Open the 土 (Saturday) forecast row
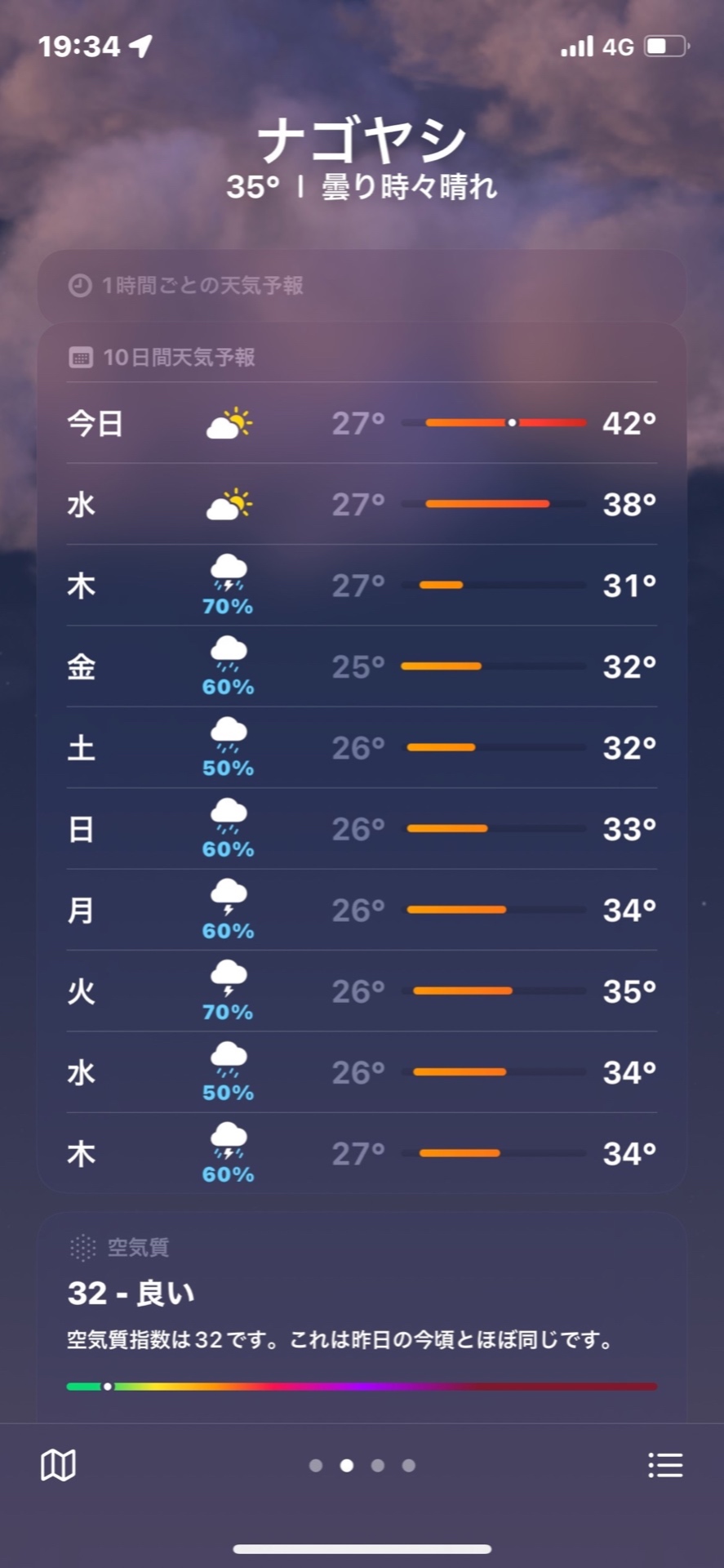 pyautogui.click(x=362, y=747)
